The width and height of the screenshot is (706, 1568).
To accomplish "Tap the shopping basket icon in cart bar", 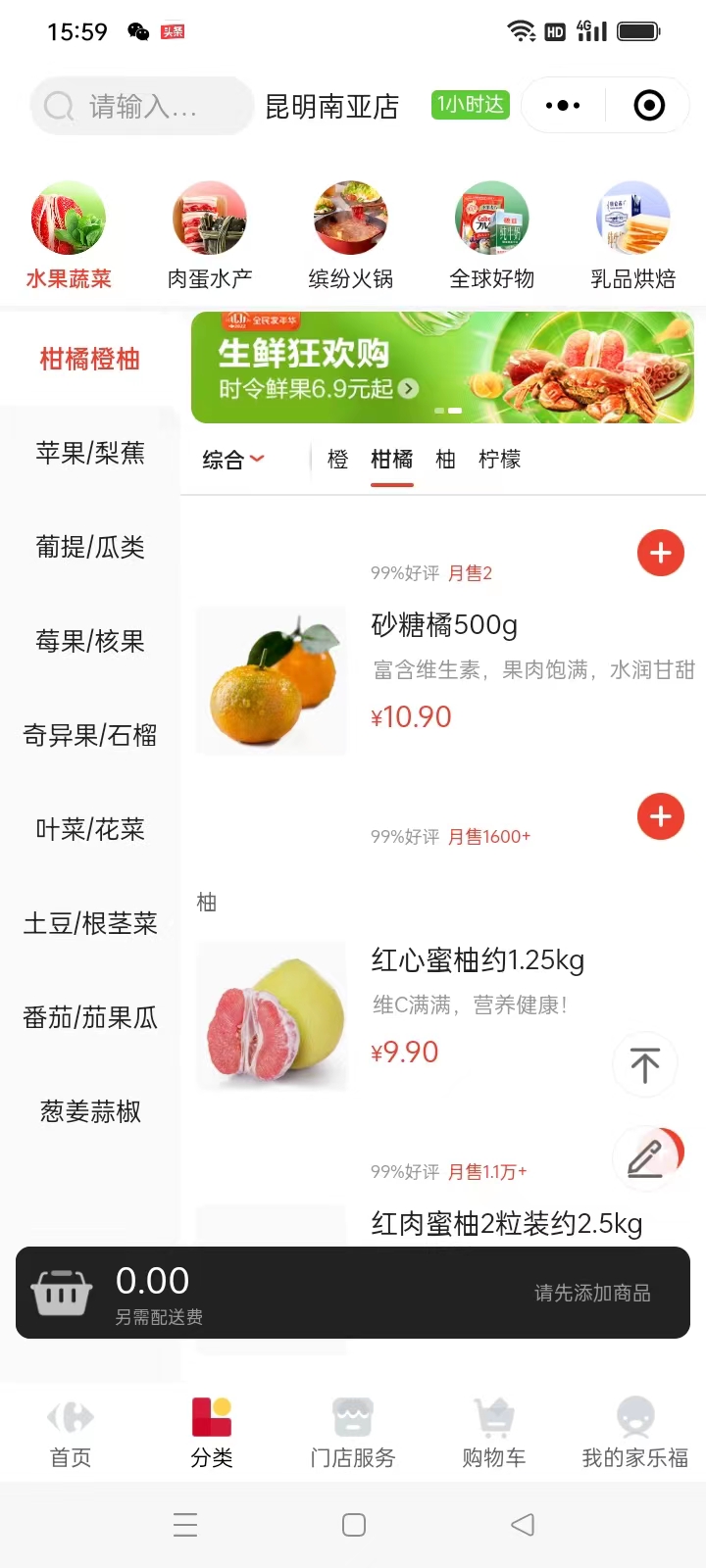I will 61,1292.
